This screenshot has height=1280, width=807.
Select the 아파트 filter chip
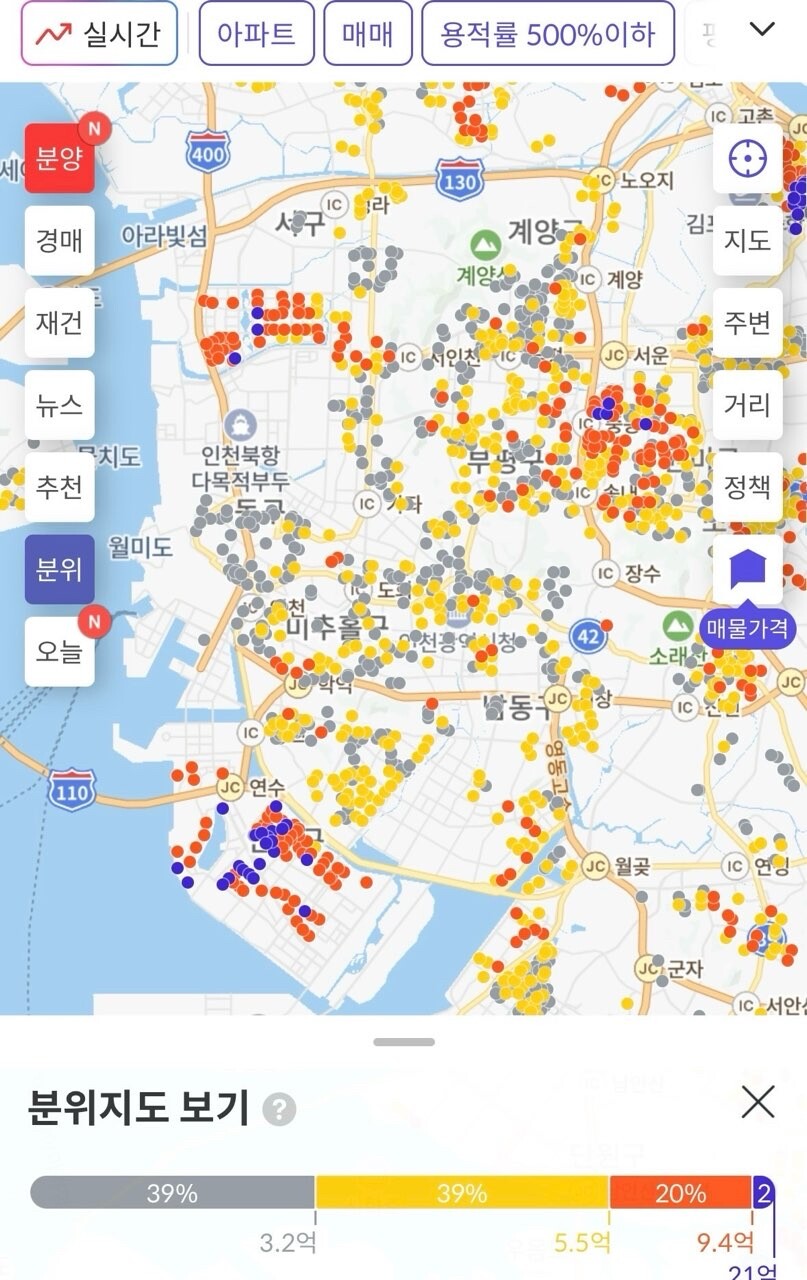[x=256, y=33]
